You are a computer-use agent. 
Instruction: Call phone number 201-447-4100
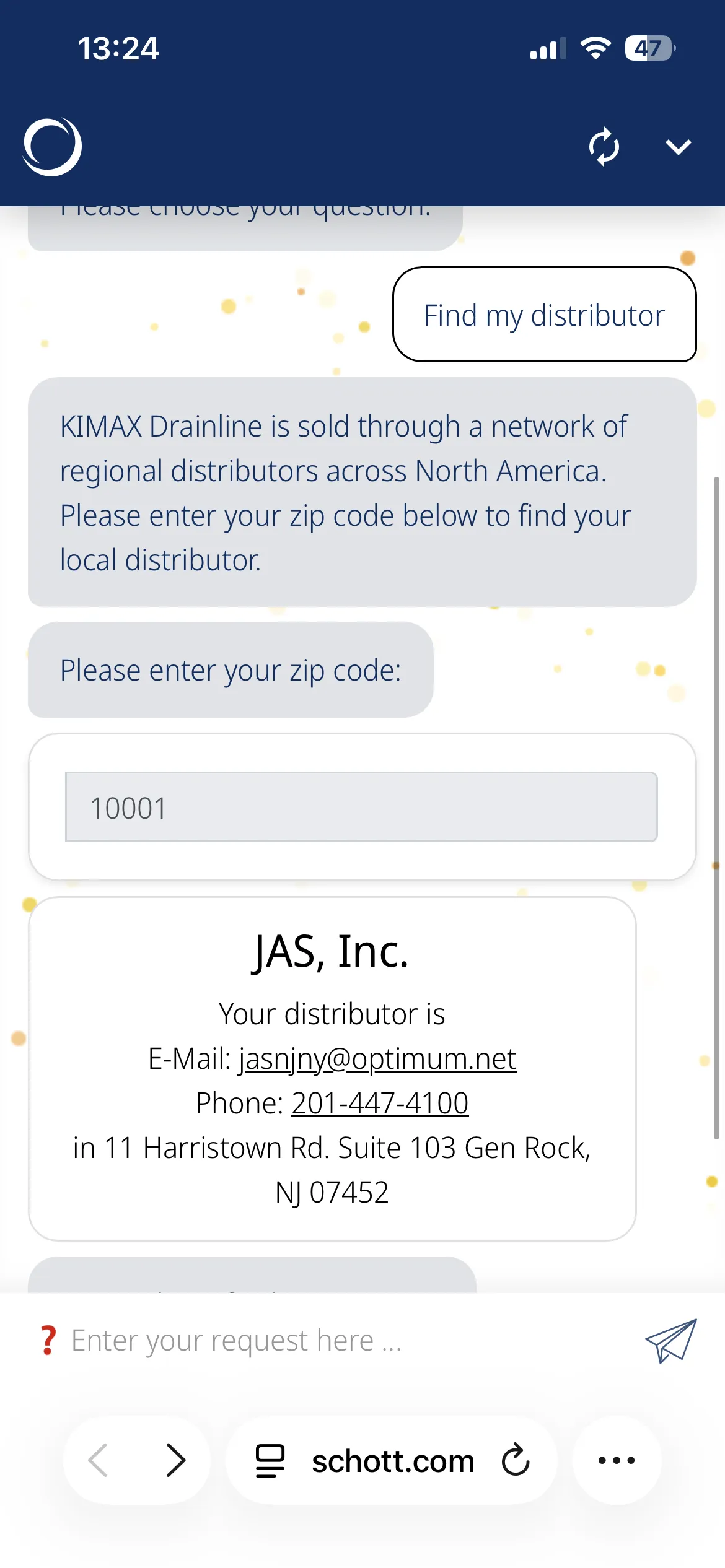[380, 1104]
